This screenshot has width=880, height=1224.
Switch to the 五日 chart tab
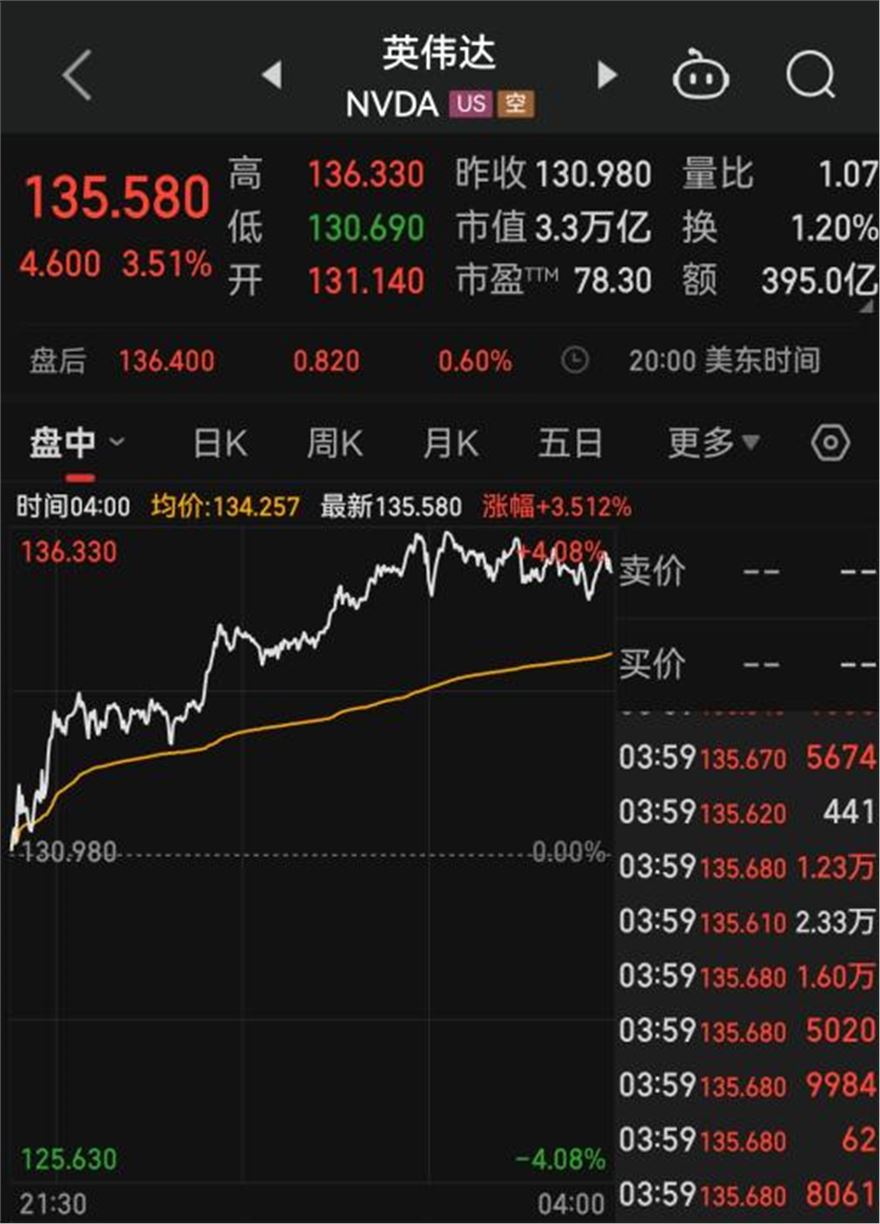click(570, 442)
